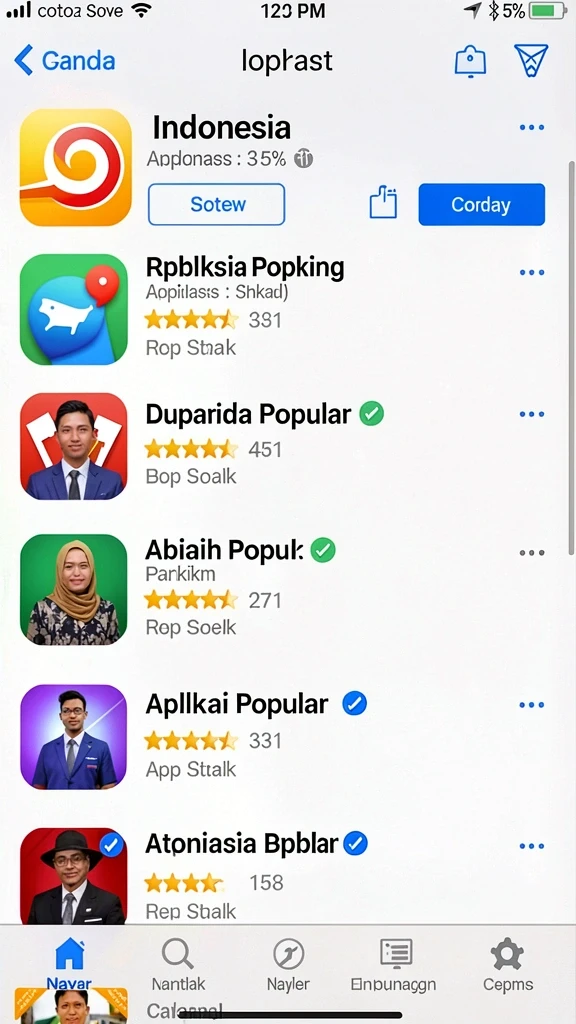The height and width of the screenshot is (1024, 576).
Task: Open the Apllkai Popular listing
Action: pyautogui.click(x=287, y=737)
